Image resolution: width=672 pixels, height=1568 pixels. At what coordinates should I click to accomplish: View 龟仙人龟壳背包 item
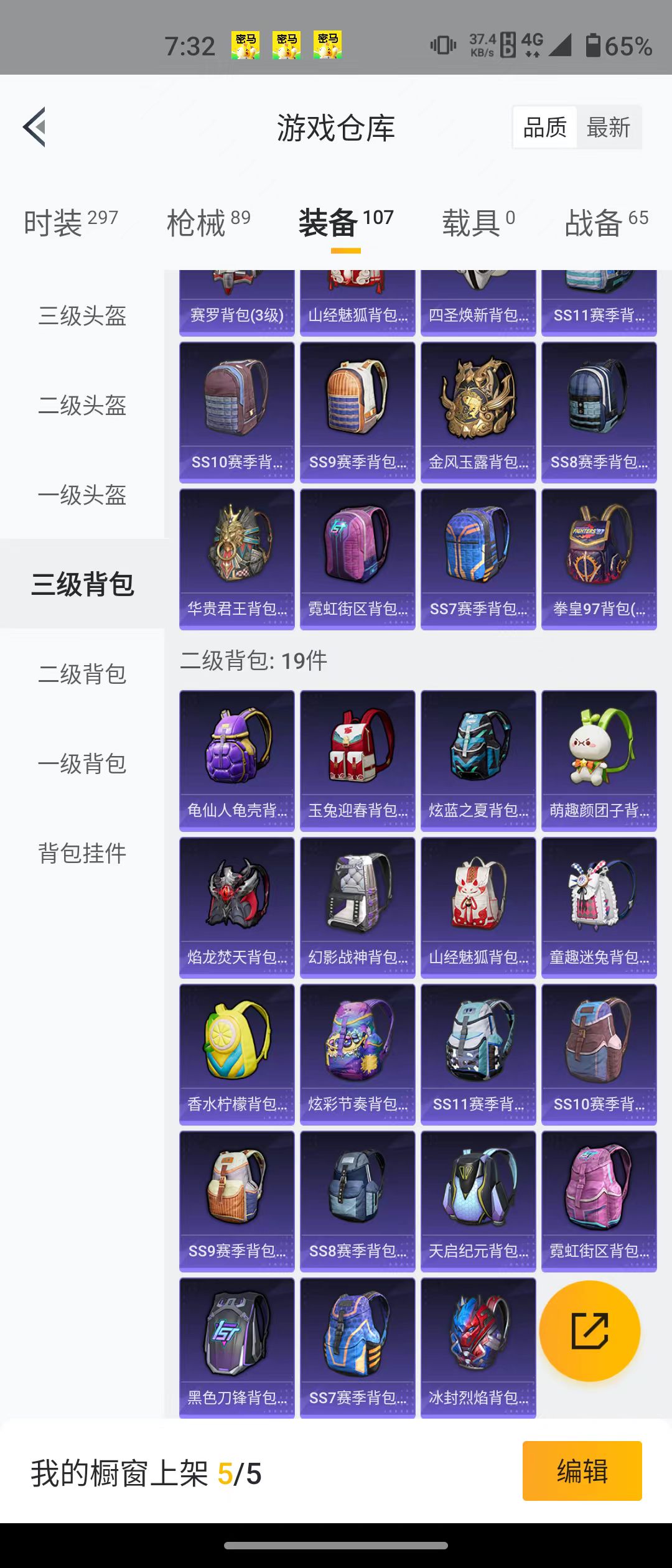[237, 760]
